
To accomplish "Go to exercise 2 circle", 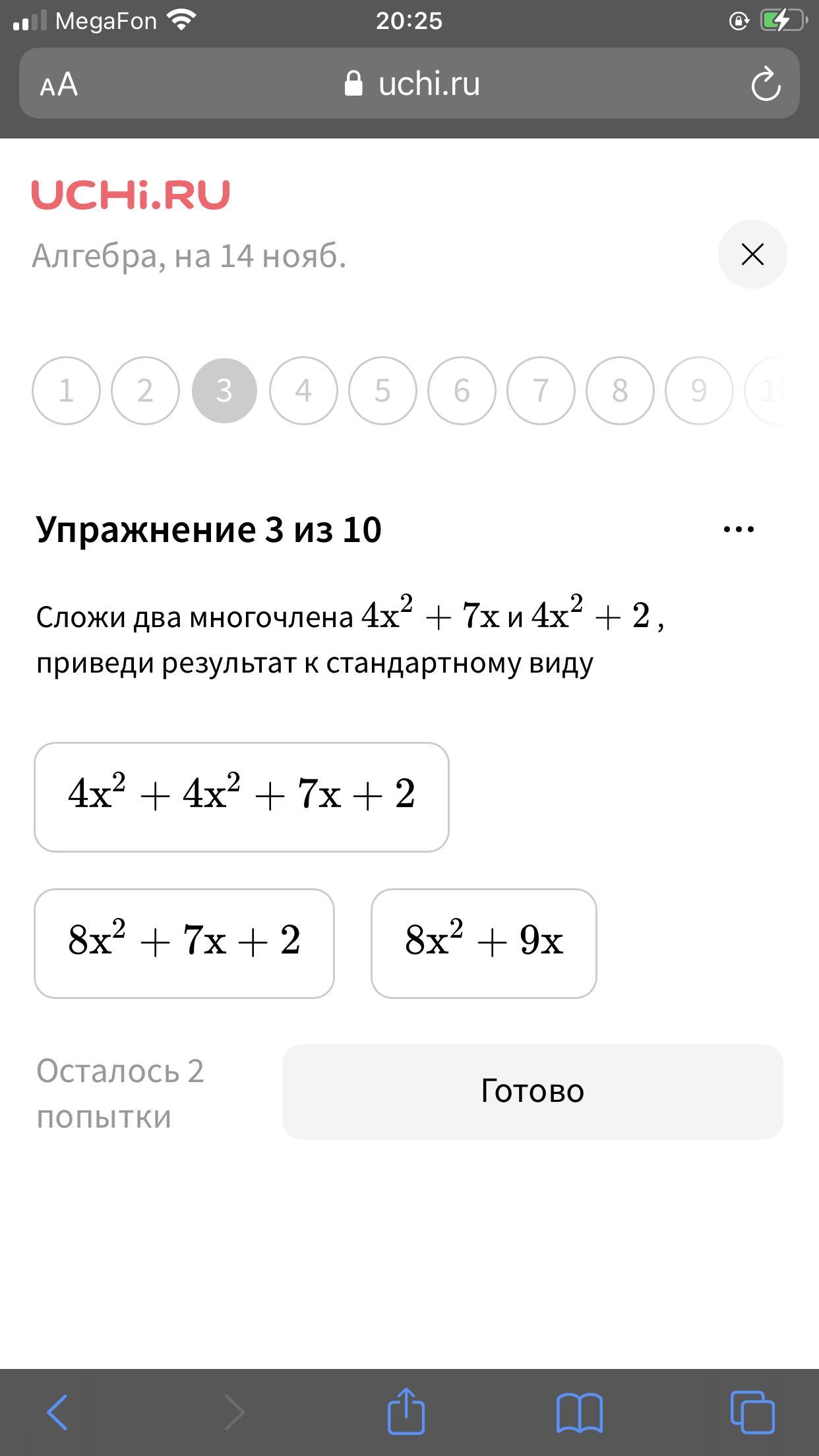I will click(x=145, y=390).
